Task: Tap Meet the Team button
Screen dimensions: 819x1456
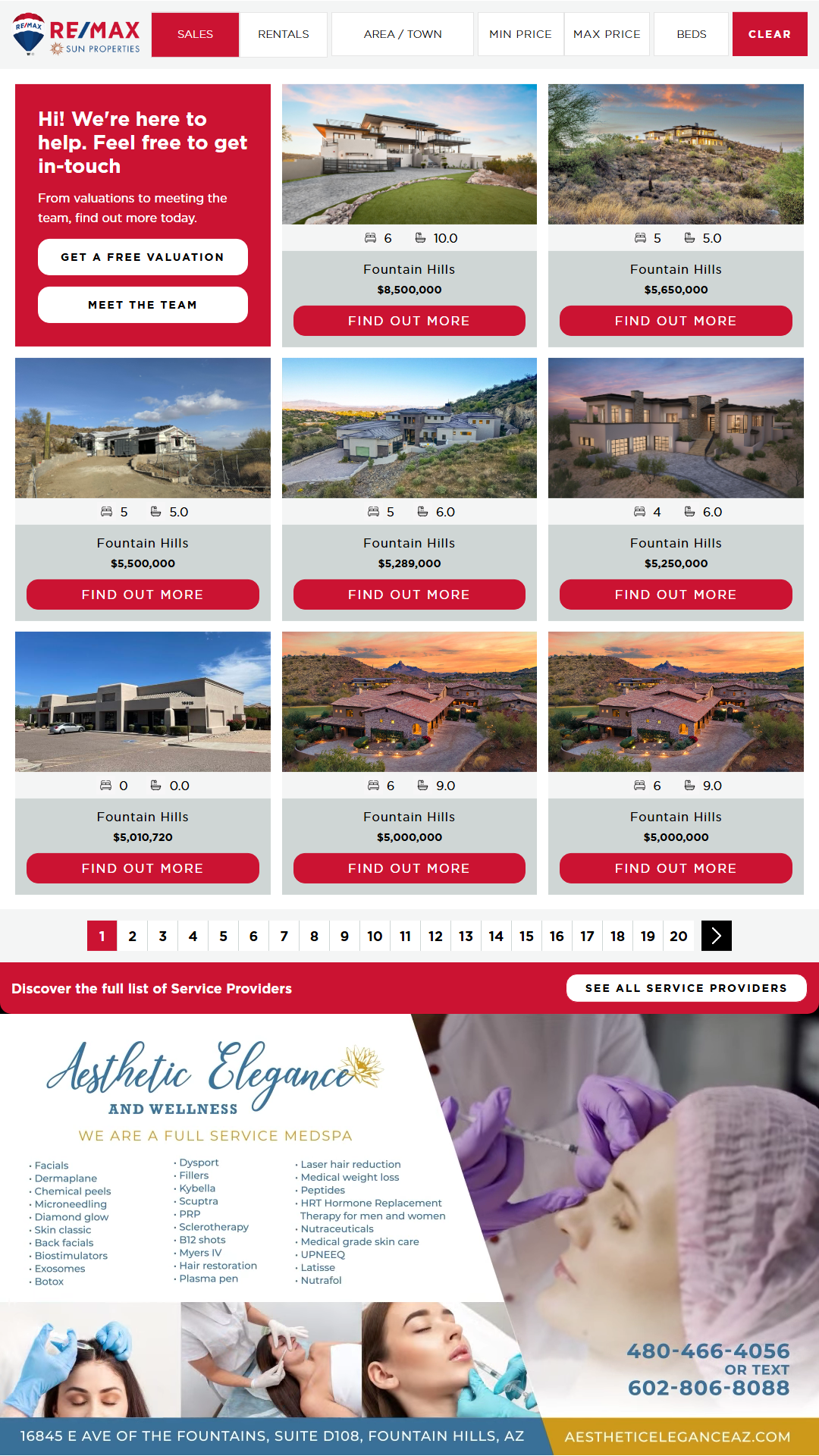Action: 143,305
